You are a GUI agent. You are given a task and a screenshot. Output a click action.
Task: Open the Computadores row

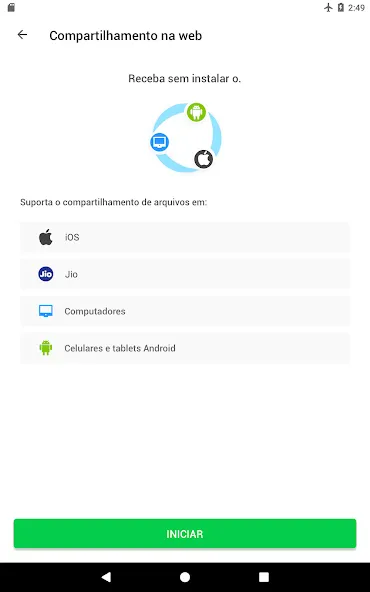[185, 311]
